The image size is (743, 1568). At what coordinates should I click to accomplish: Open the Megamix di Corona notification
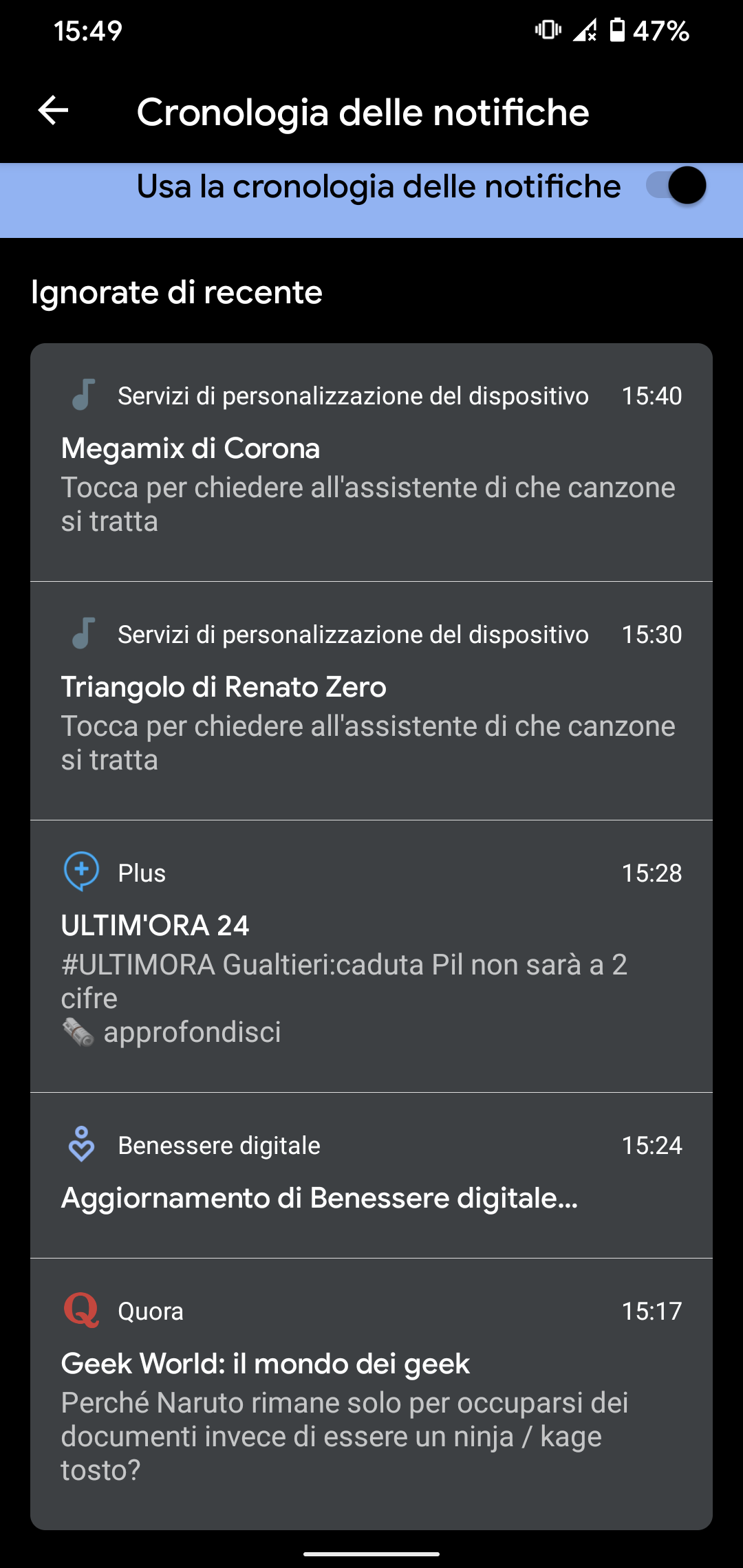coord(371,462)
